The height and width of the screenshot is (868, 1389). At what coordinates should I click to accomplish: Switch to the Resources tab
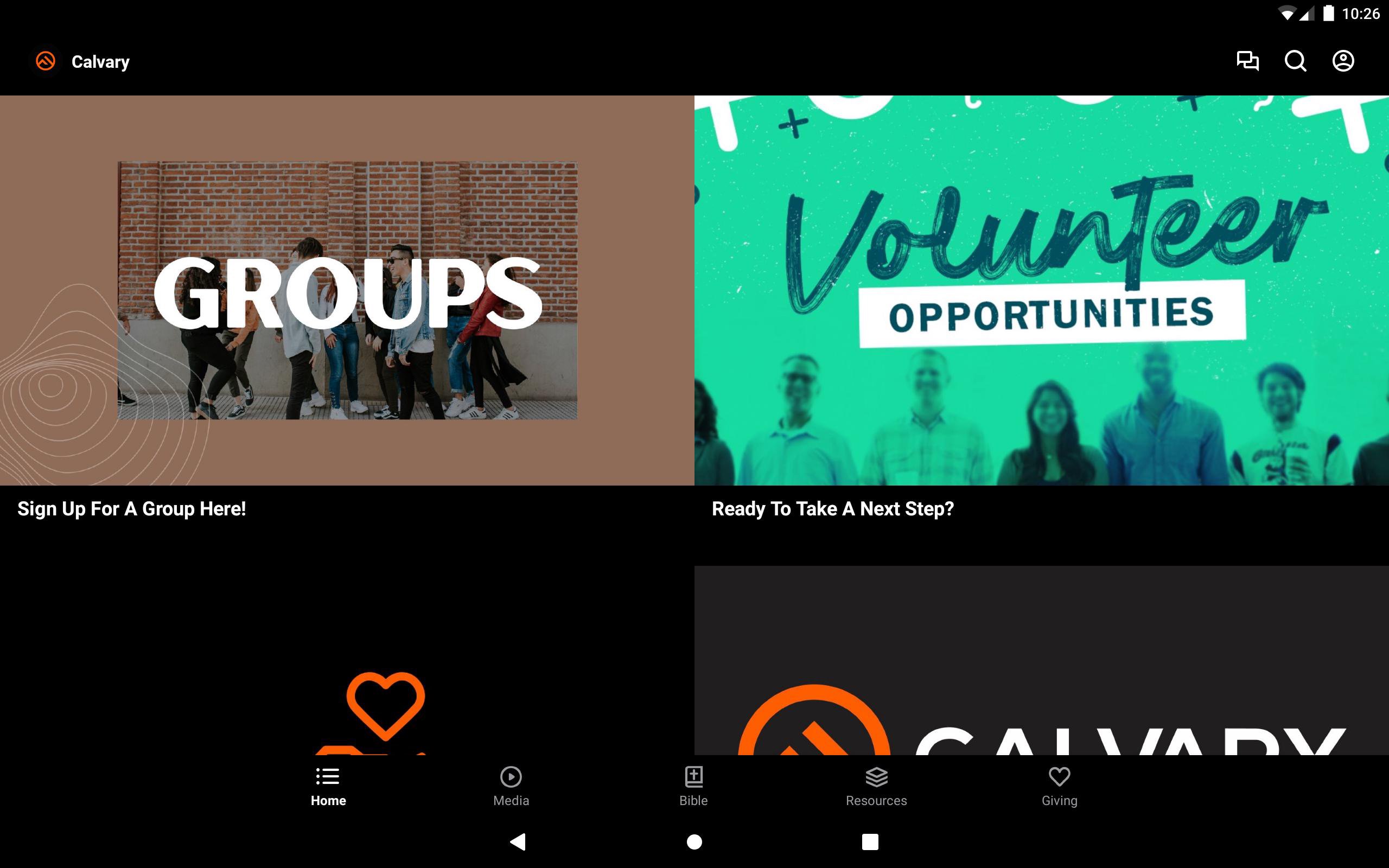876,786
